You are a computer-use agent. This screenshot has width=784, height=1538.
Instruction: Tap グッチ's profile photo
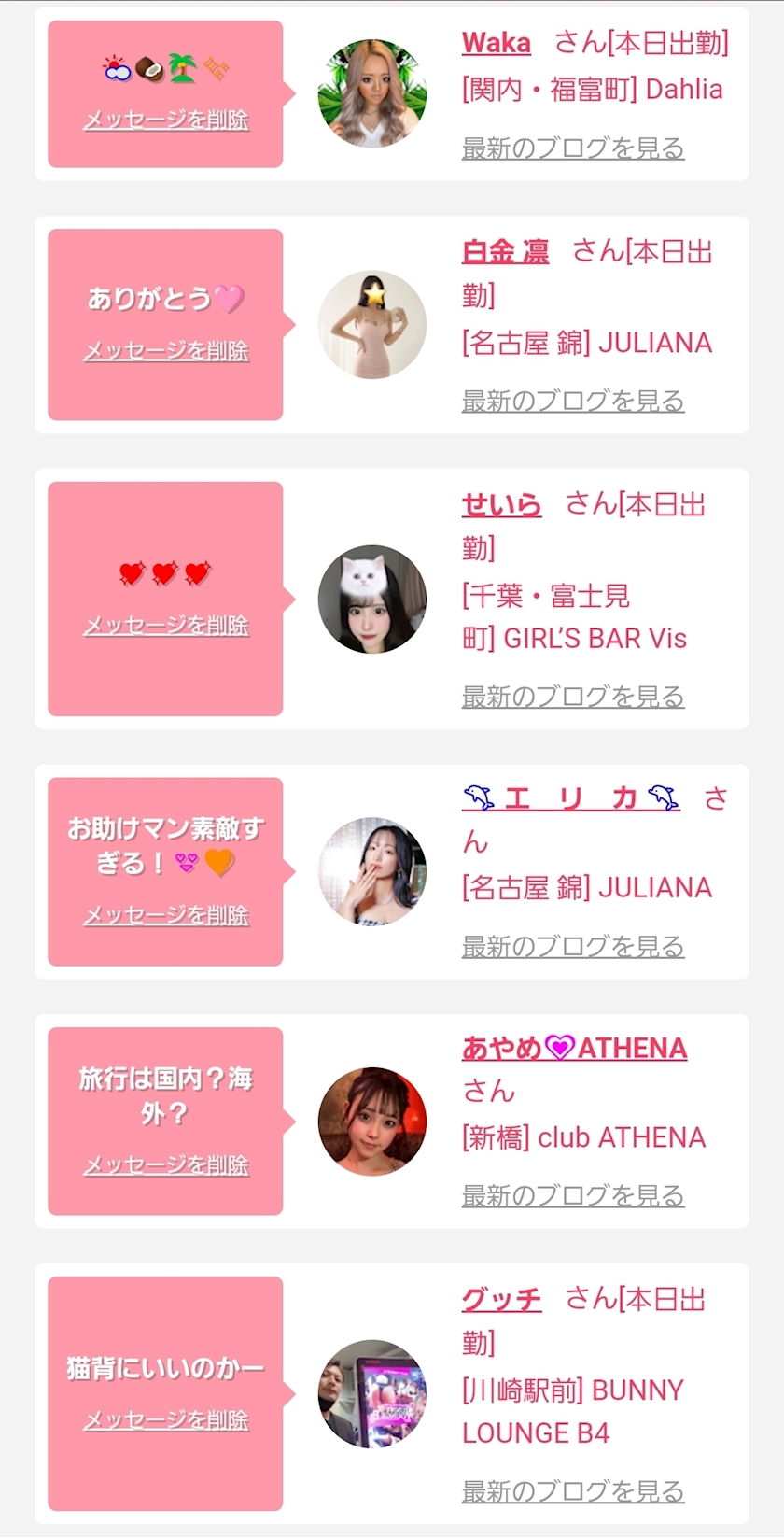[372, 1394]
